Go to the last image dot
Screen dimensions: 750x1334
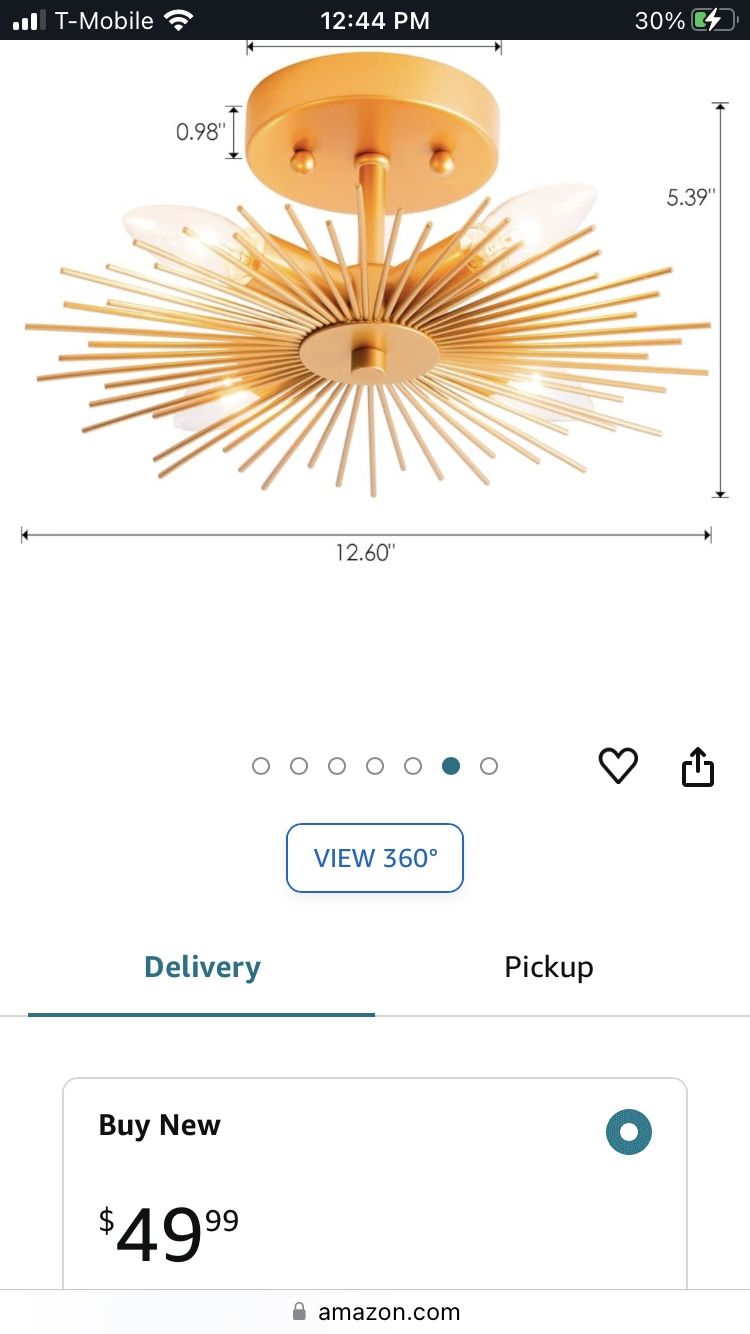[x=489, y=766]
